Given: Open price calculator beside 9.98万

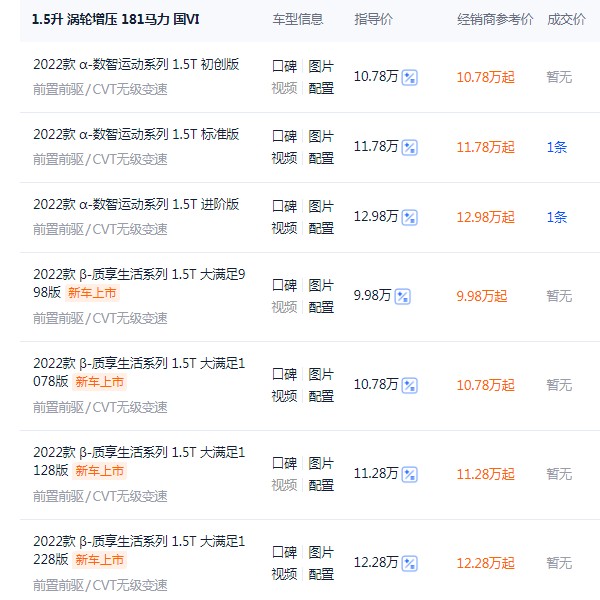Looking at the screenshot, I should [x=402, y=296].
